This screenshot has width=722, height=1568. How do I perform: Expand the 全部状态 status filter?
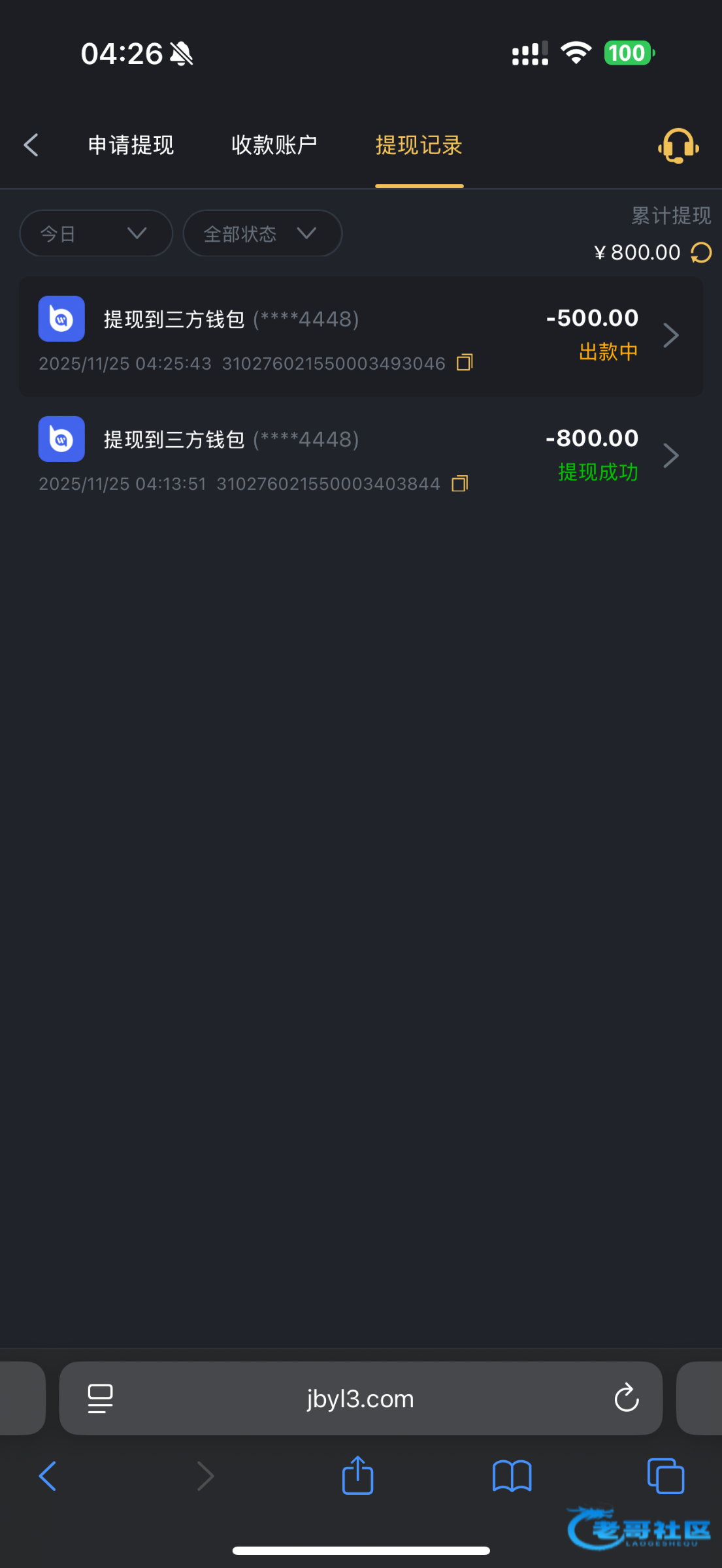point(263,233)
